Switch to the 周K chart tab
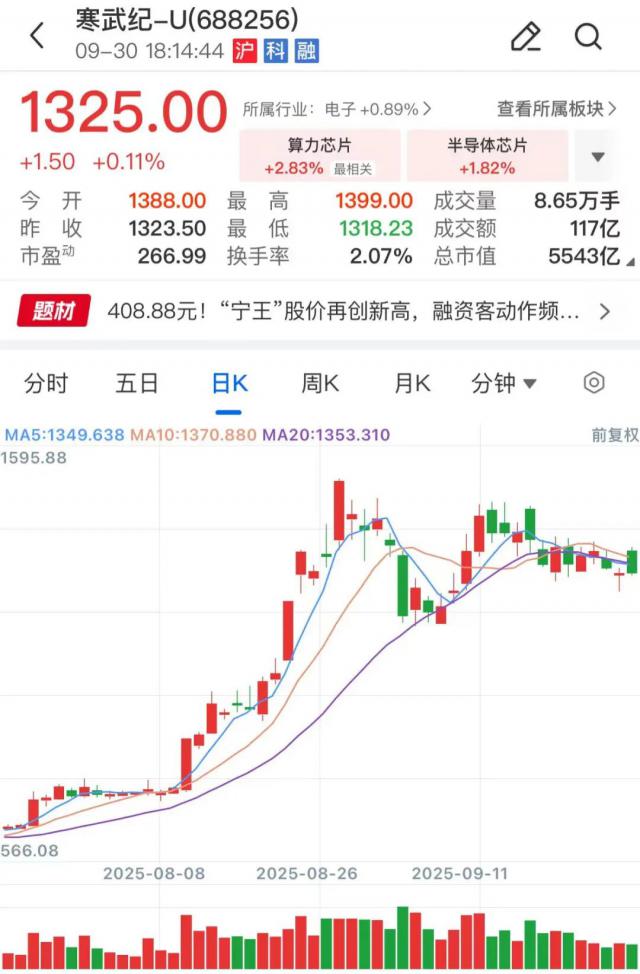Viewport: 640px width, 974px height. click(x=320, y=383)
